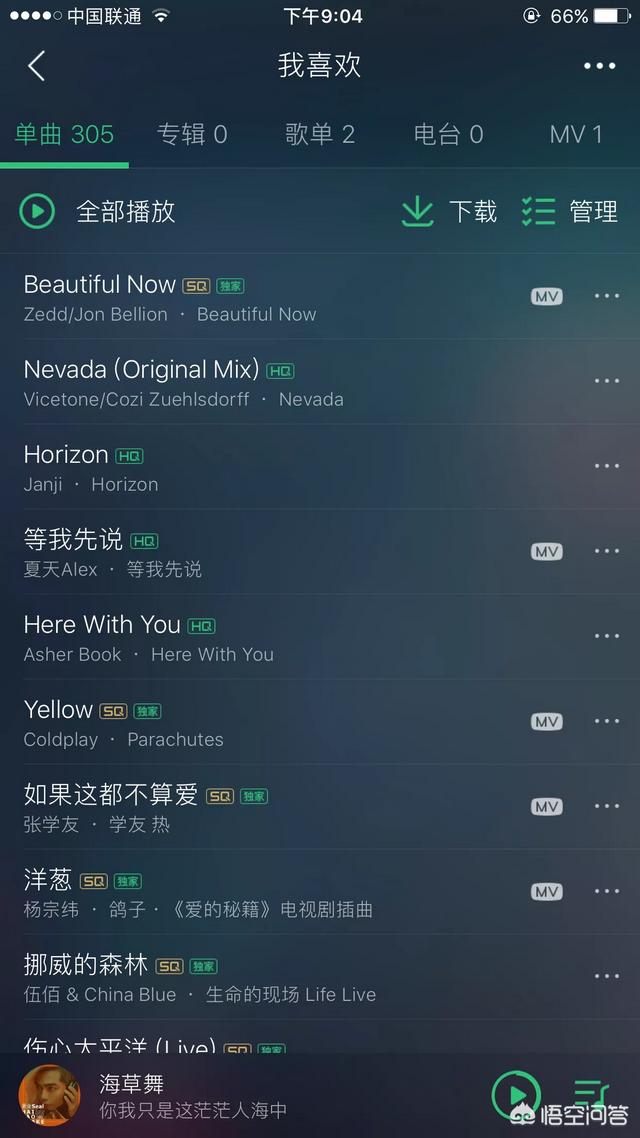Play the song 如果这都不算爱
The width and height of the screenshot is (640, 1138).
200,808
